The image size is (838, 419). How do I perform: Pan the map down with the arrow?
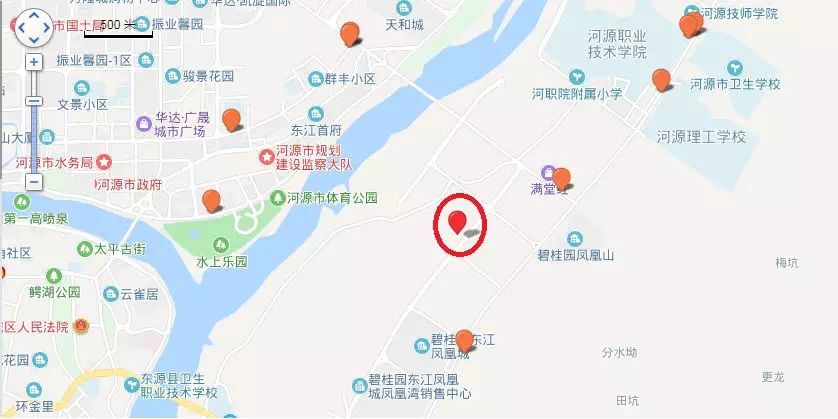coord(33,39)
